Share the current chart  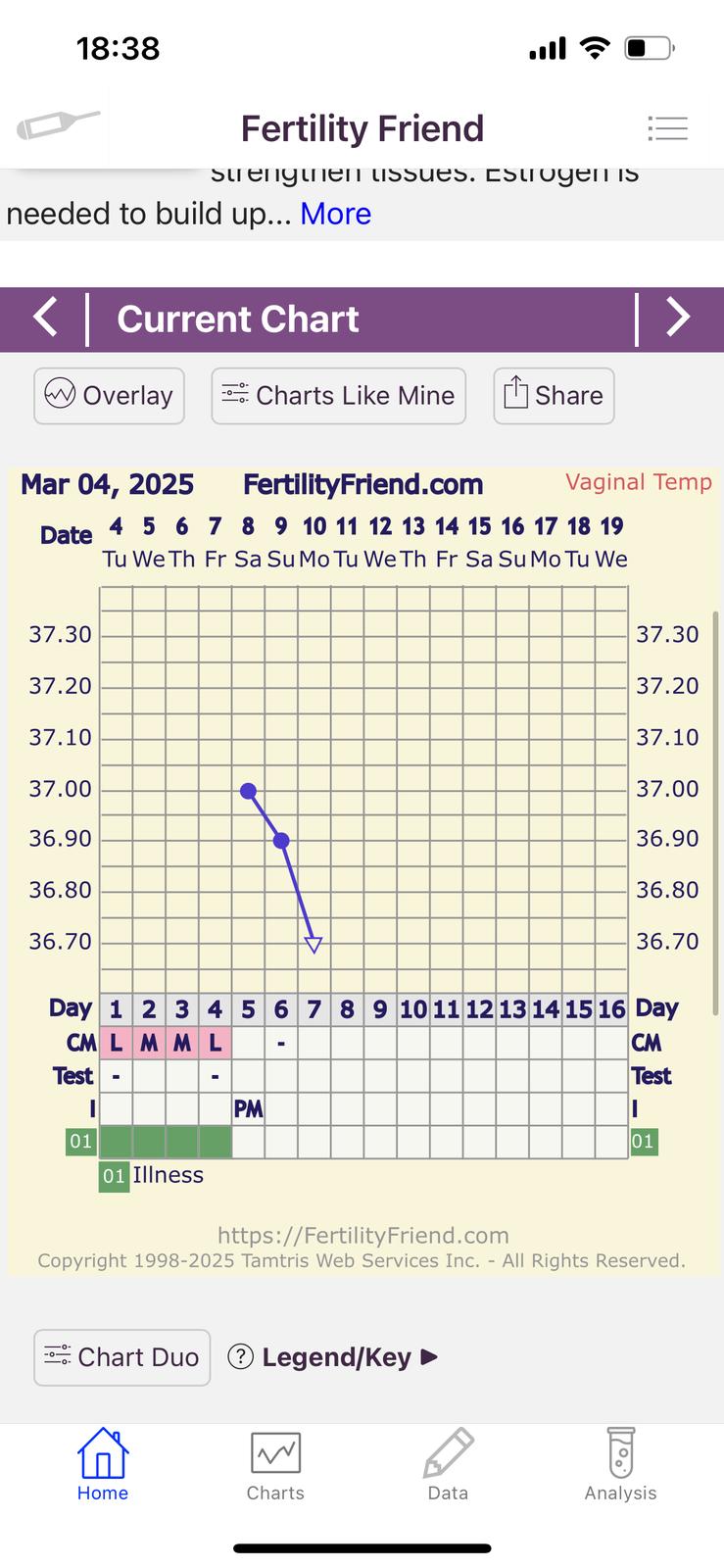[x=554, y=396]
